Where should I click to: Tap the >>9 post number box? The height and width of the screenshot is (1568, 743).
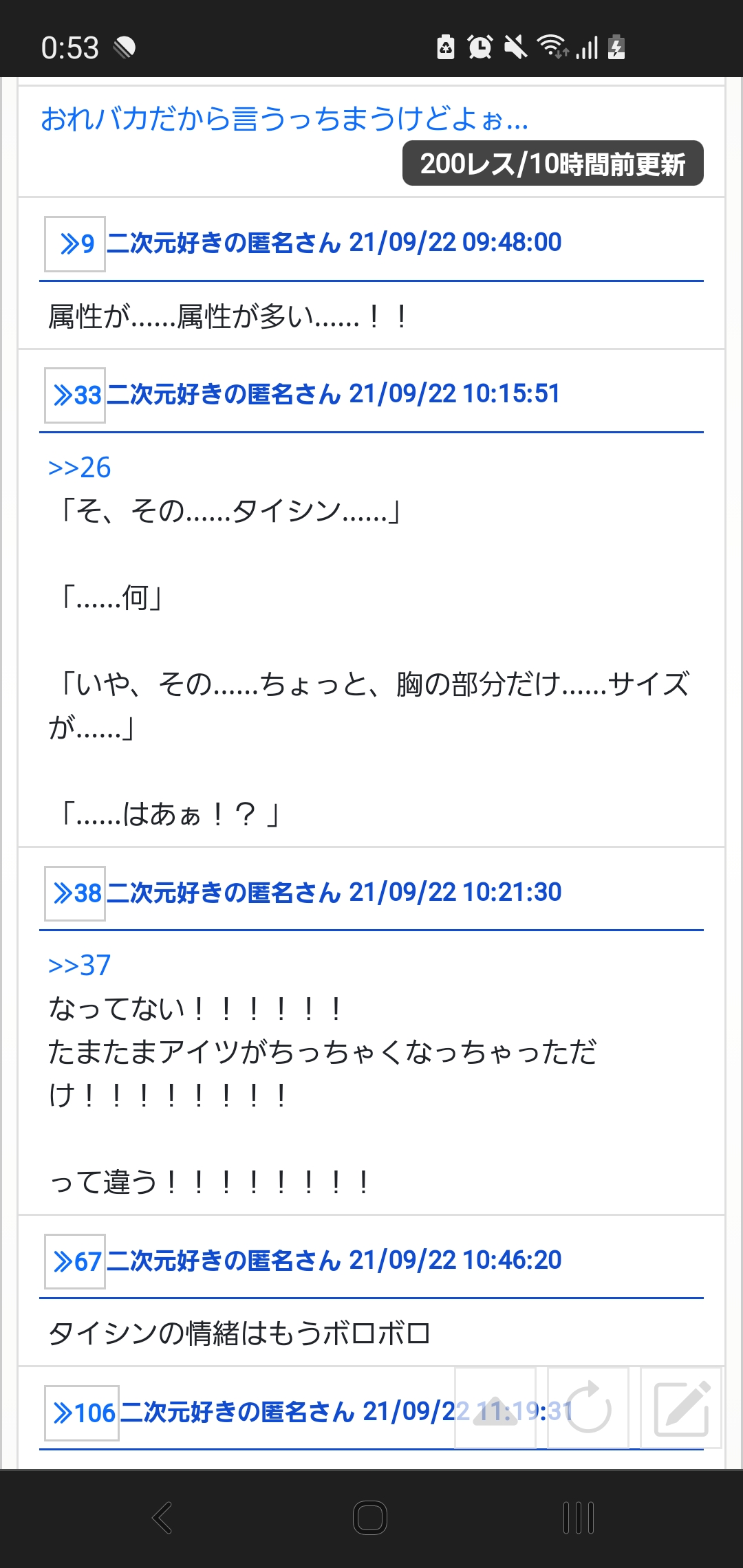[75, 244]
